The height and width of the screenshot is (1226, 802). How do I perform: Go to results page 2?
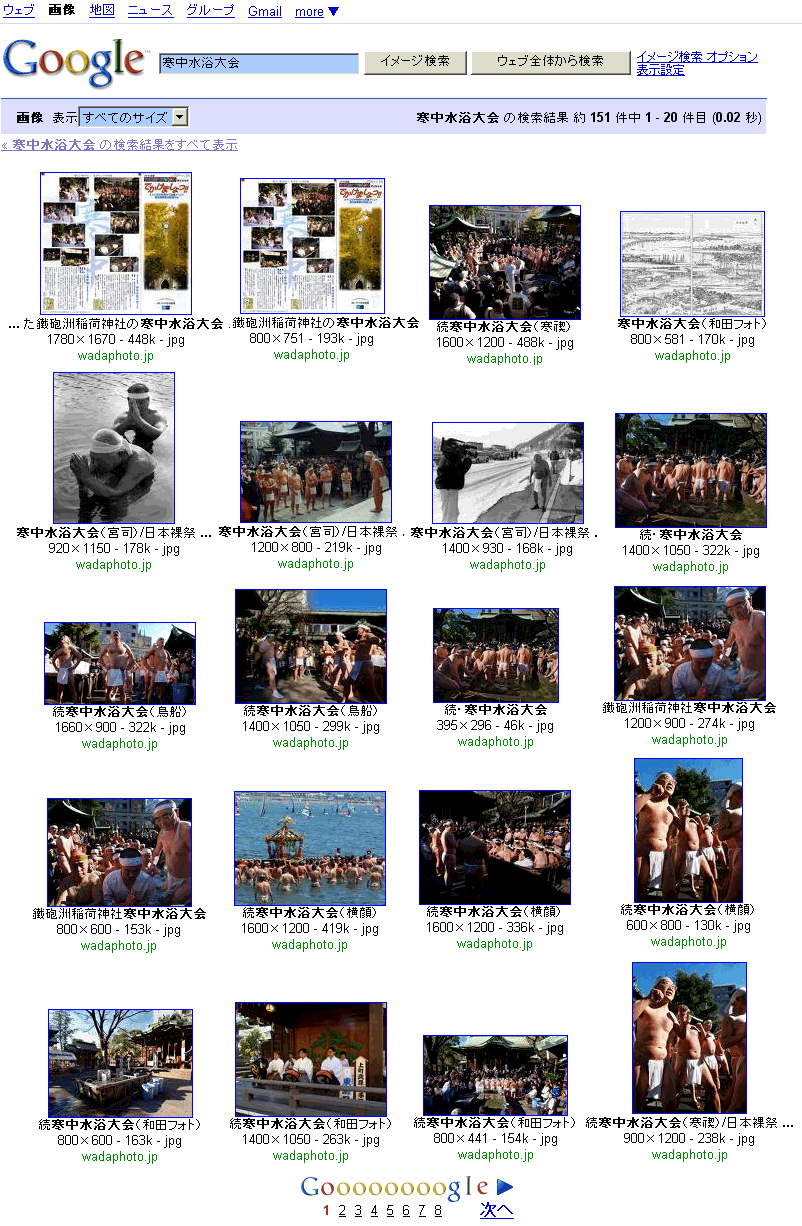tap(342, 1211)
